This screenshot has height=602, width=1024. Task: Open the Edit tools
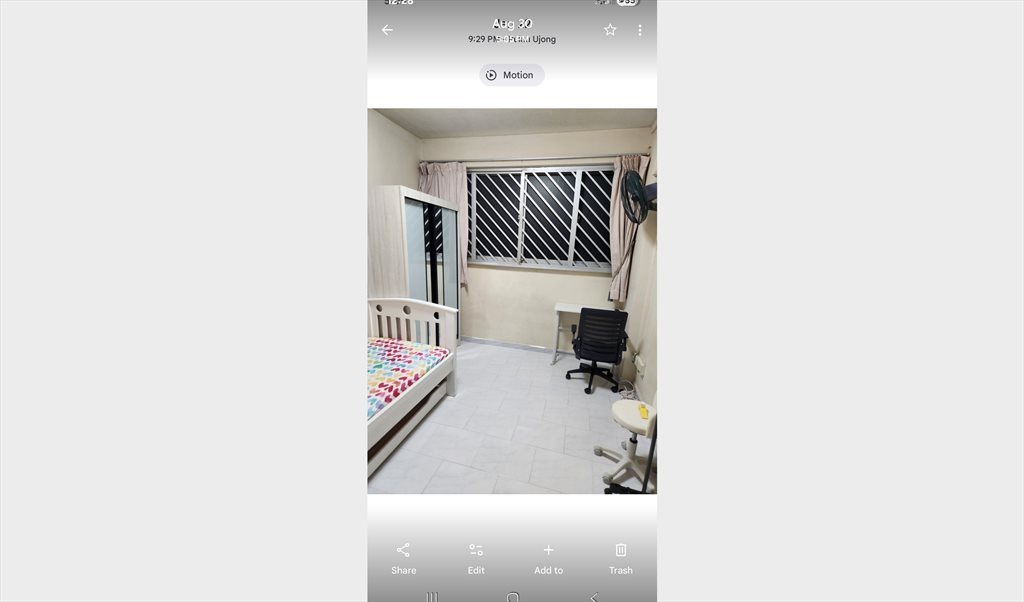tap(476, 558)
